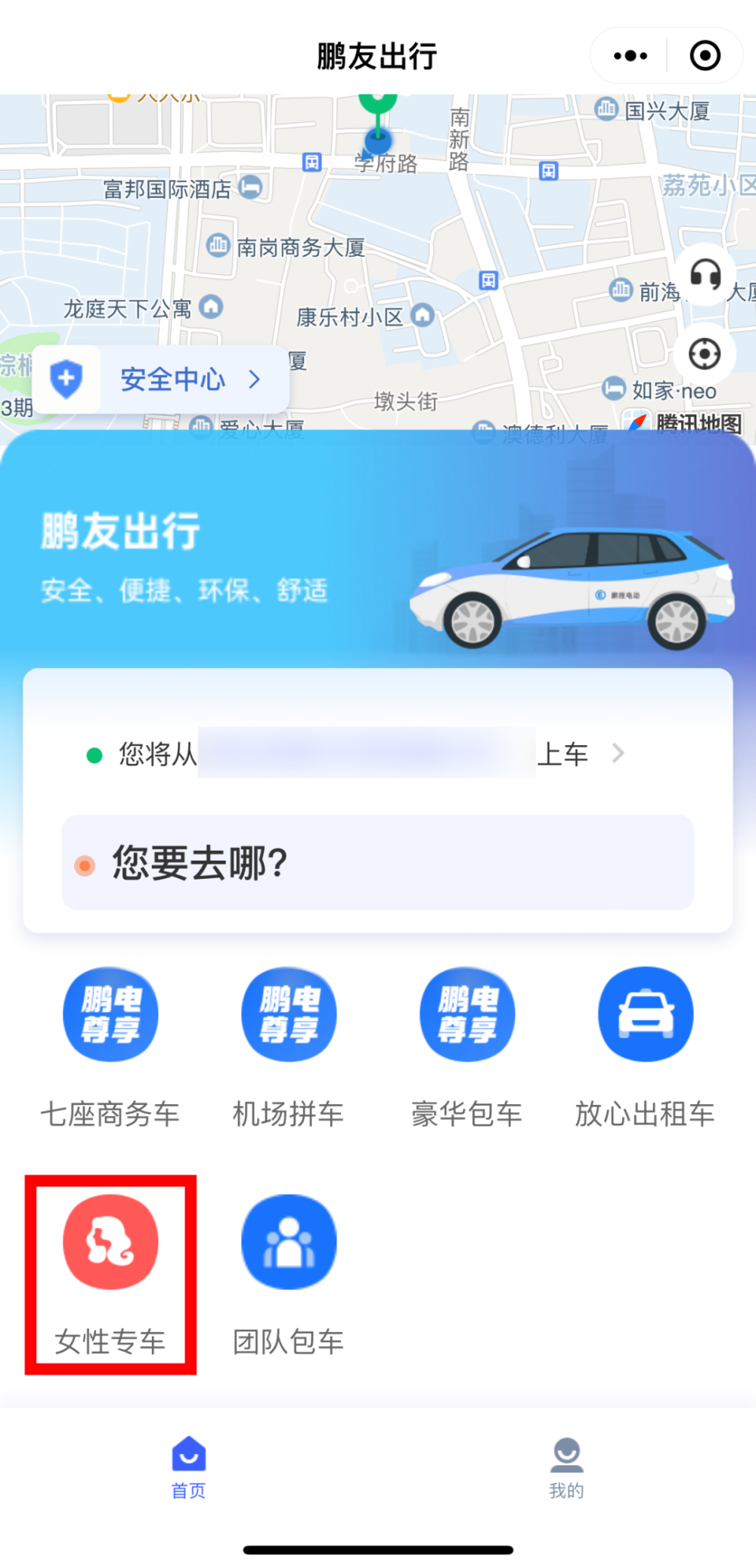Tap the 放心出租车 taxi service icon
Screen dimensions: 756x1568
[645, 1015]
